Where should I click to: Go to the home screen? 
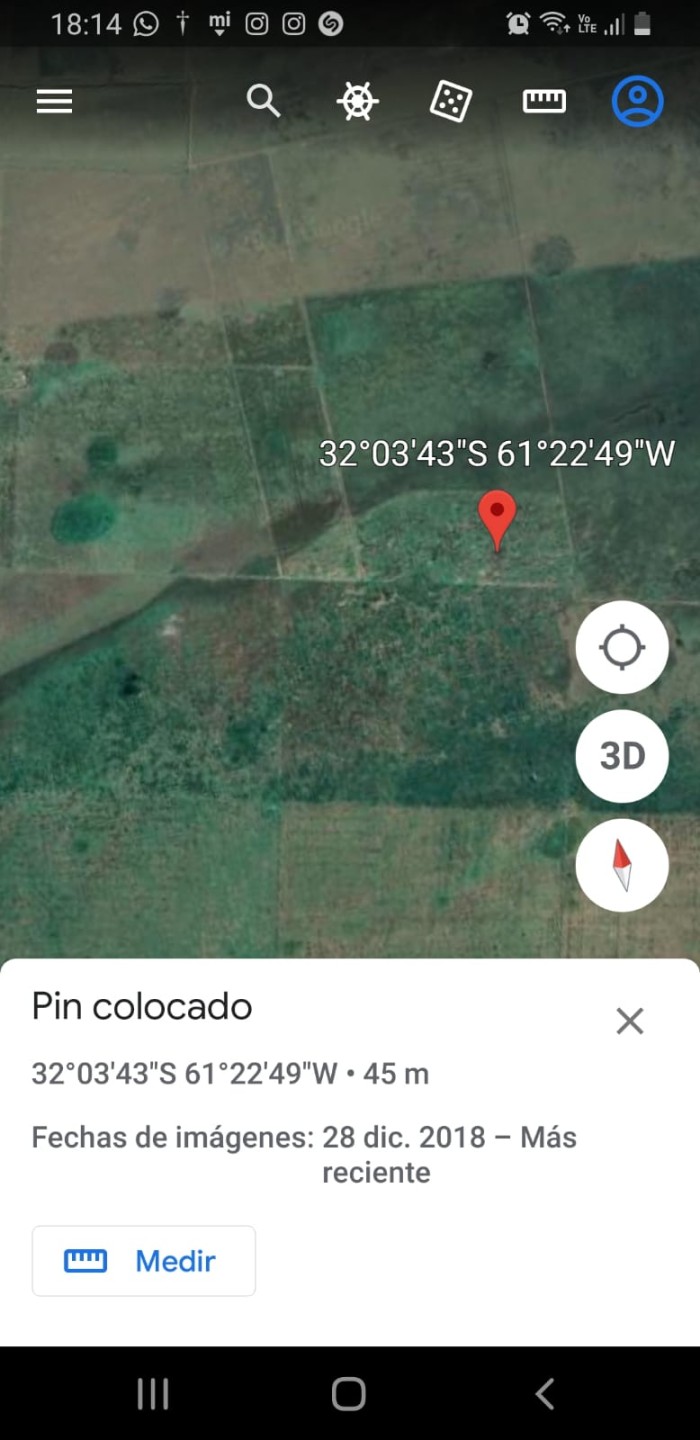(349, 1394)
